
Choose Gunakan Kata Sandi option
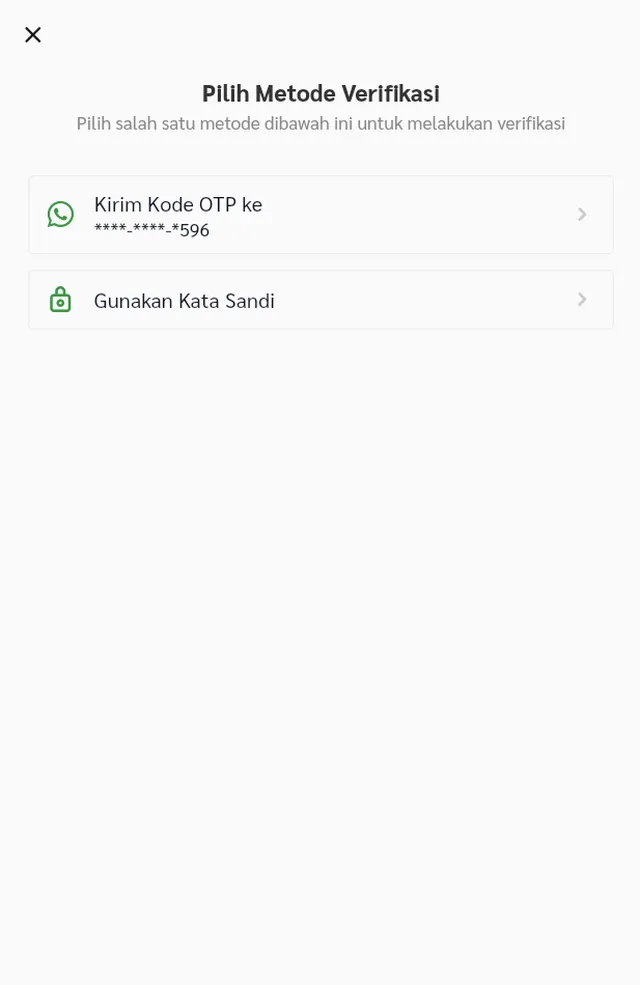point(320,300)
